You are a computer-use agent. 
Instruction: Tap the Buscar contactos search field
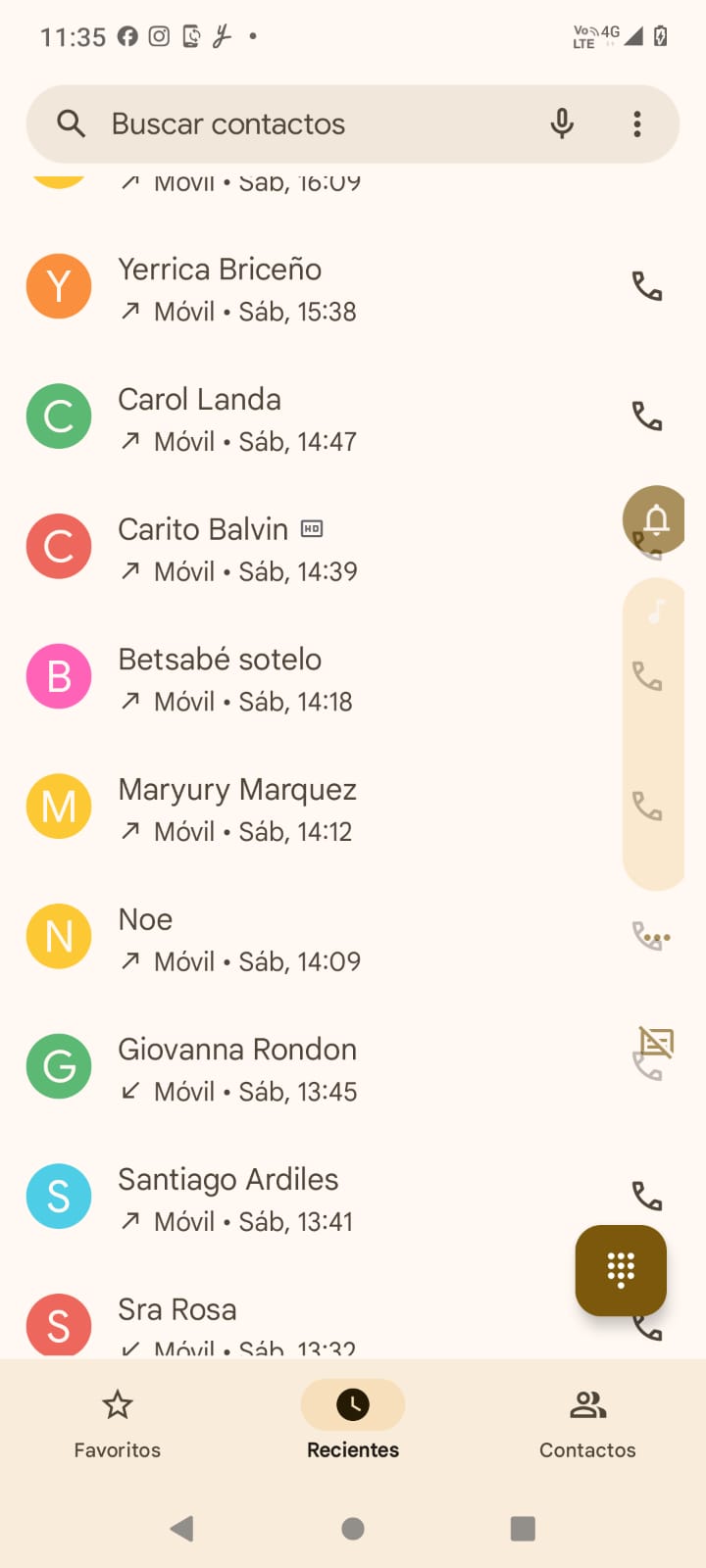coord(294,124)
